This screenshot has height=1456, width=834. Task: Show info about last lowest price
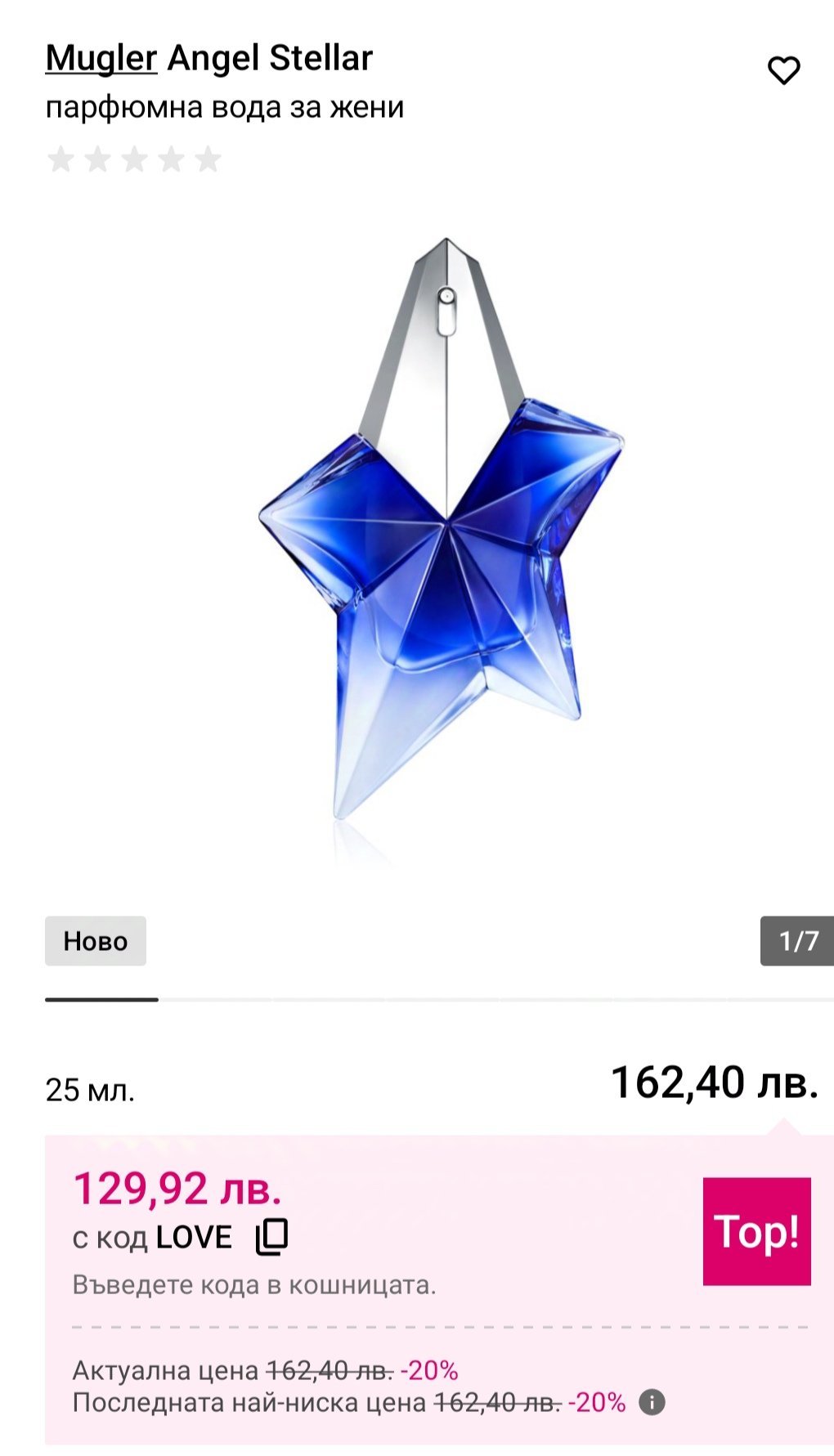pyautogui.click(x=652, y=1403)
